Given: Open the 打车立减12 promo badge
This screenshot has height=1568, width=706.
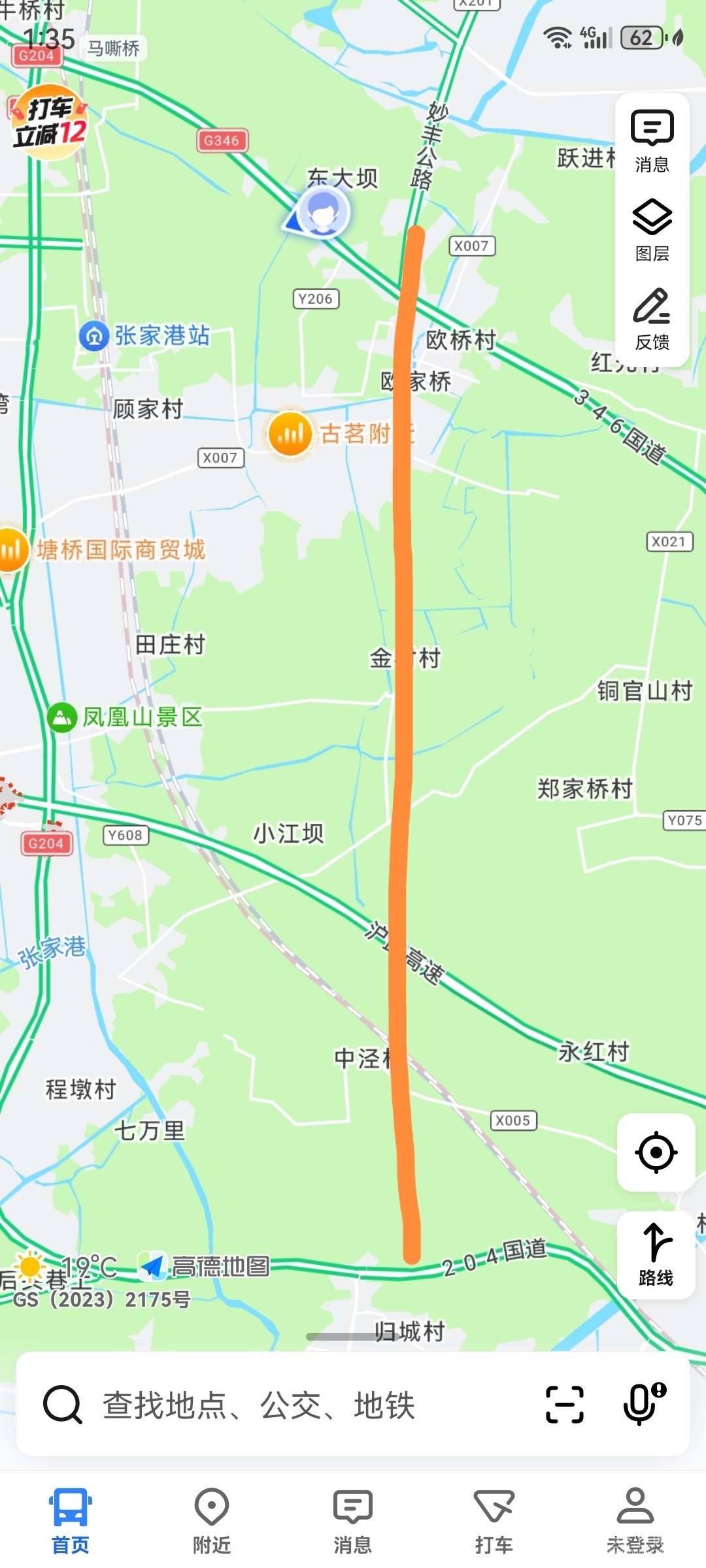Looking at the screenshot, I should click(49, 122).
